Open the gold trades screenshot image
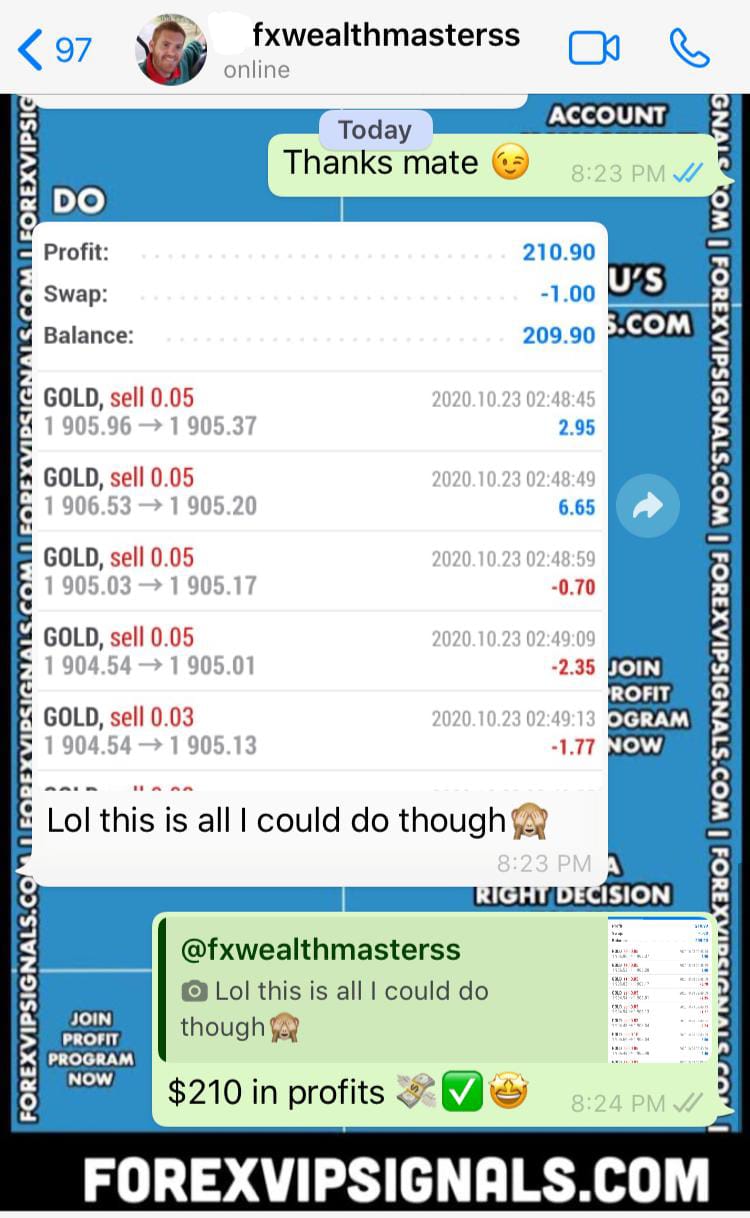The height and width of the screenshot is (1218, 750). pos(320,500)
